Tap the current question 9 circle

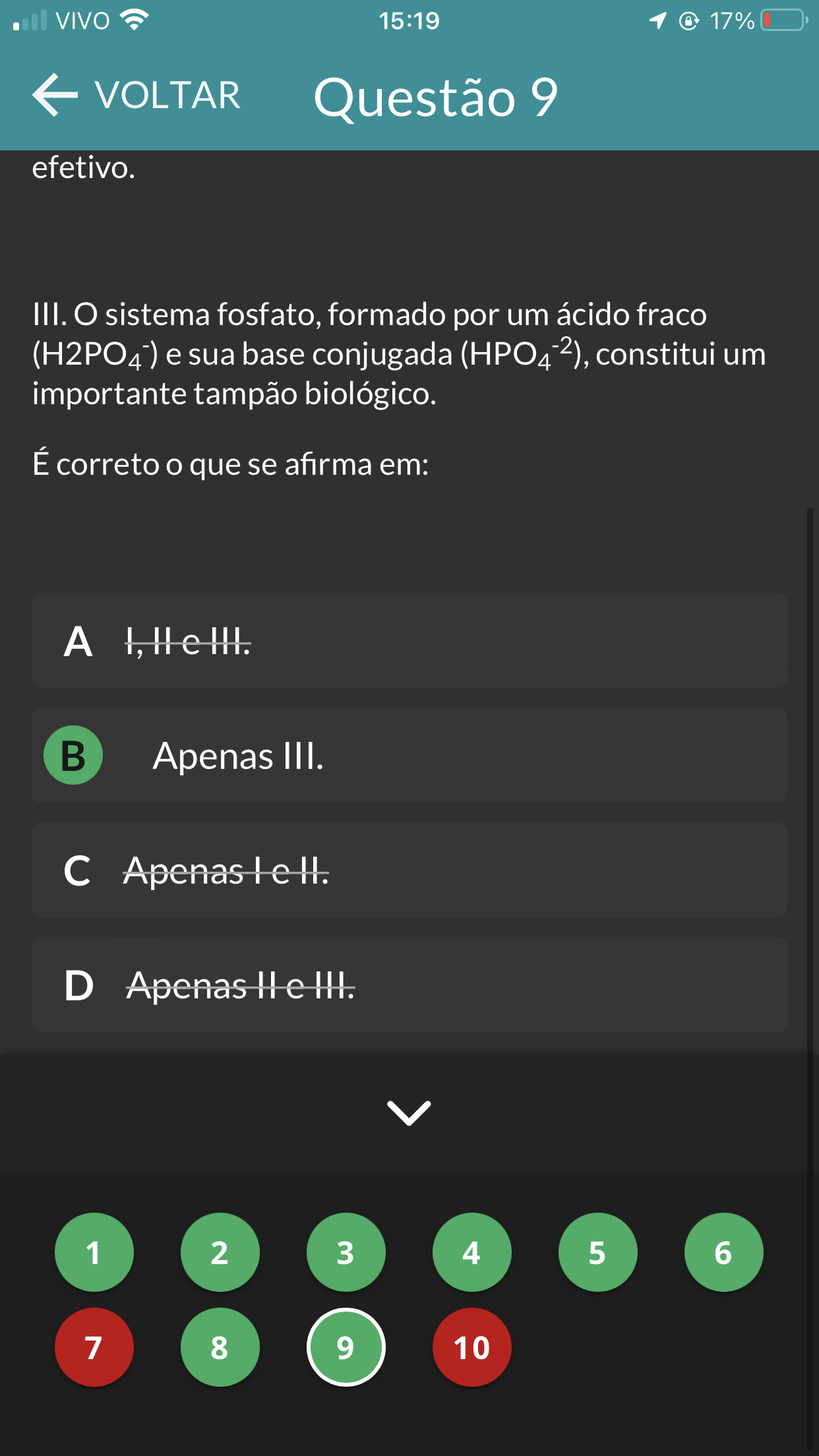(x=346, y=1347)
